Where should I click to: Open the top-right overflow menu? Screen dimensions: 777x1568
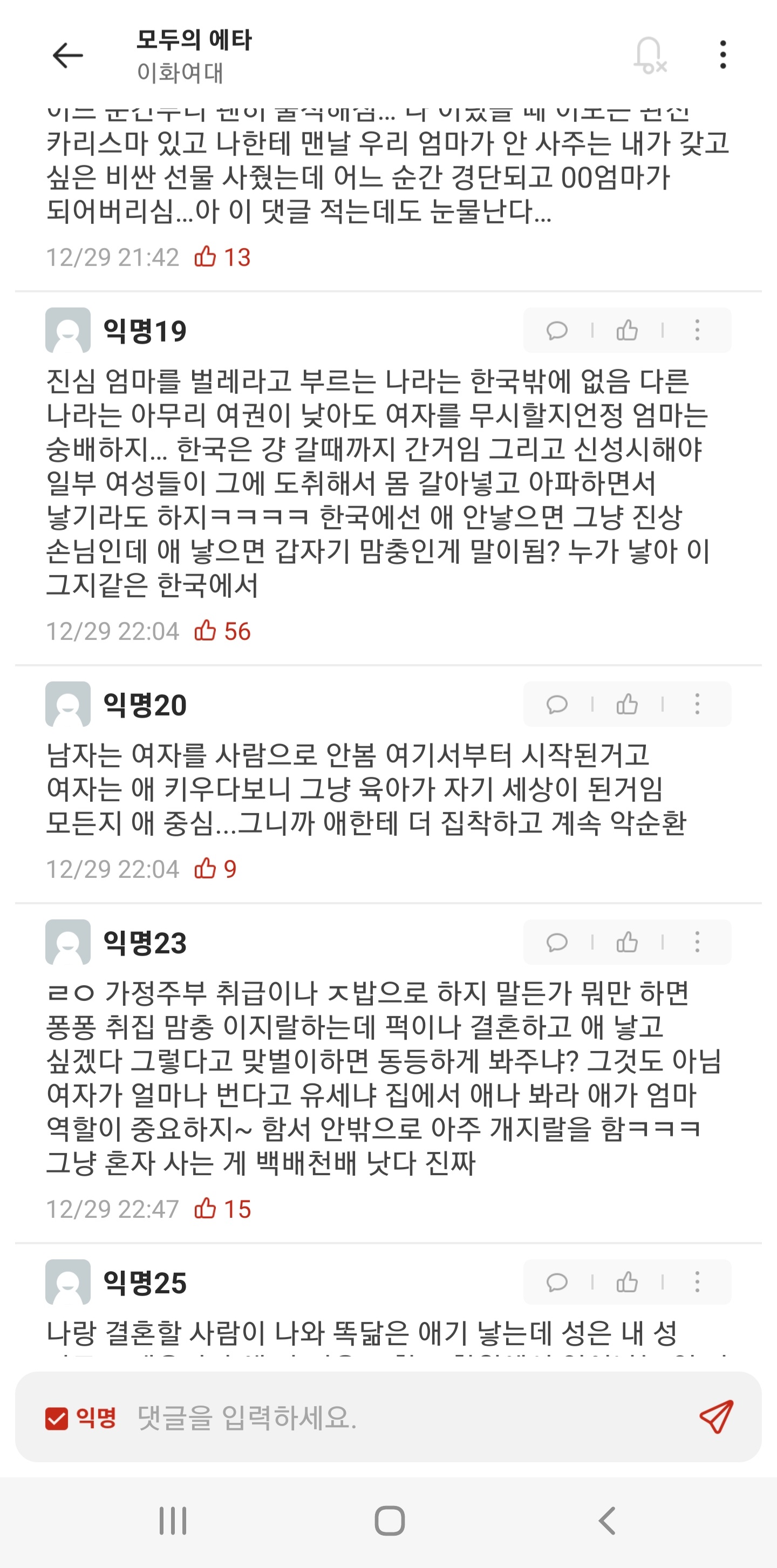coord(723,56)
